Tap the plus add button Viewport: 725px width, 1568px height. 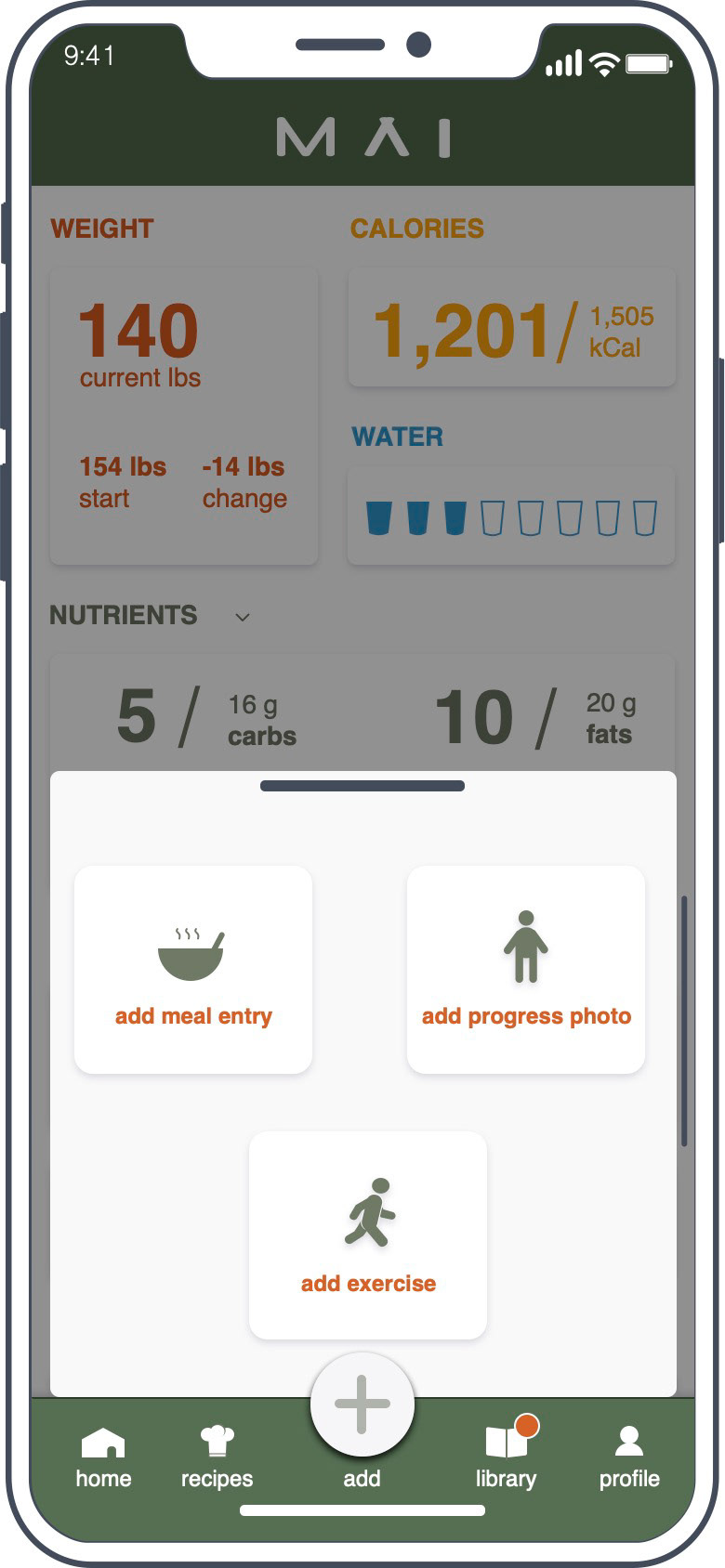coord(362,1405)
